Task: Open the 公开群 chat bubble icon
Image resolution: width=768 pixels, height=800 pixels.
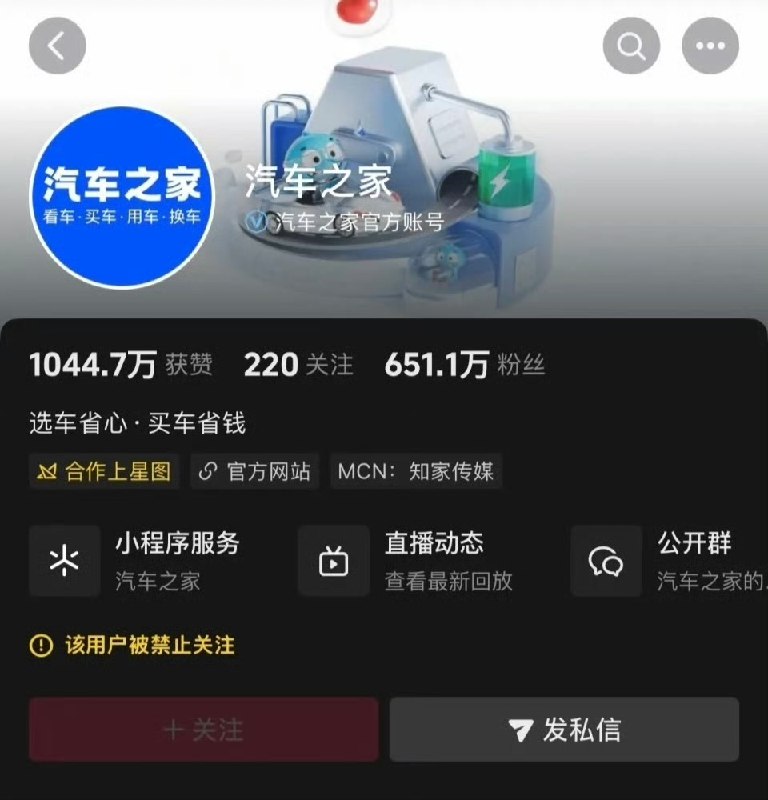Action: pos(604,561)
